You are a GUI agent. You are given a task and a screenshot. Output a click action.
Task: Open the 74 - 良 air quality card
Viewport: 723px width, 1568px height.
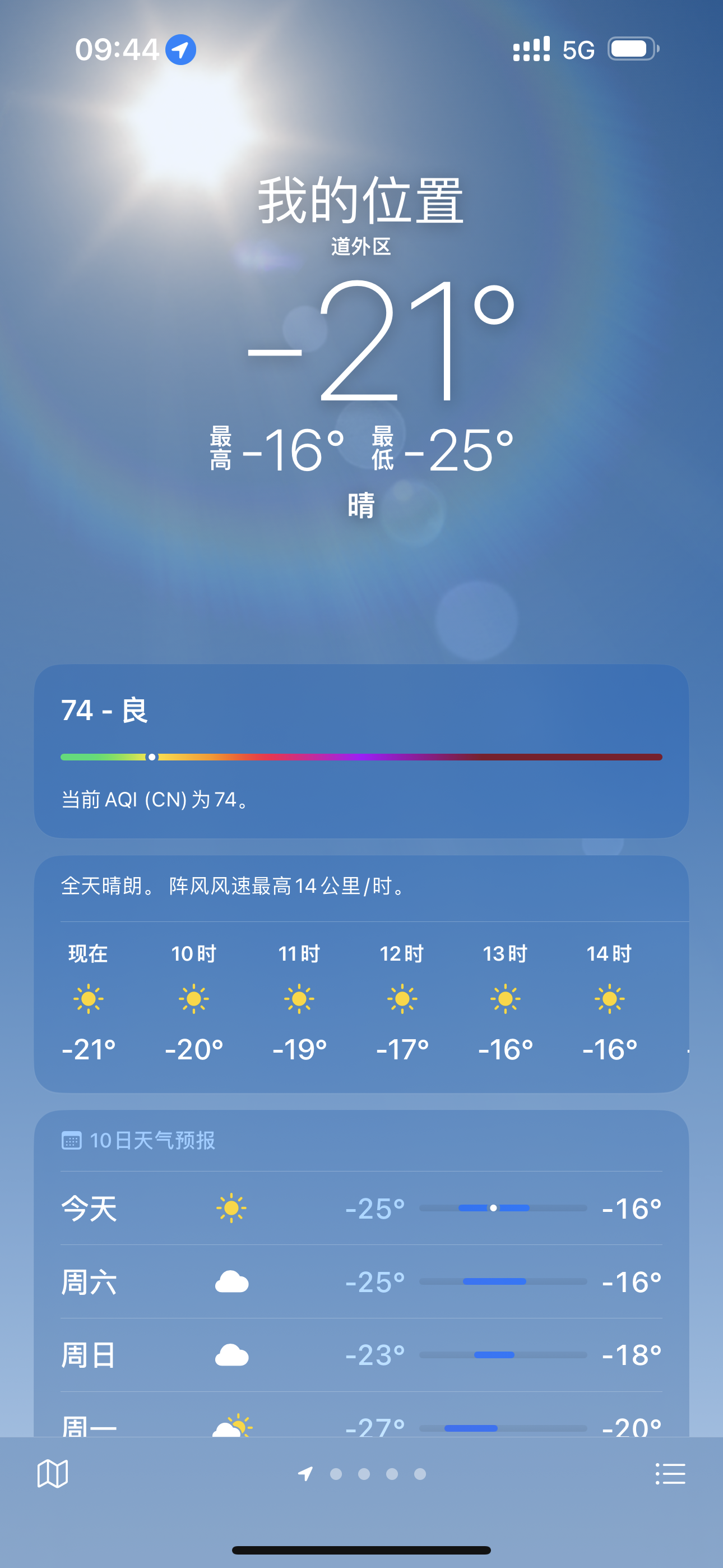point(361,751)
